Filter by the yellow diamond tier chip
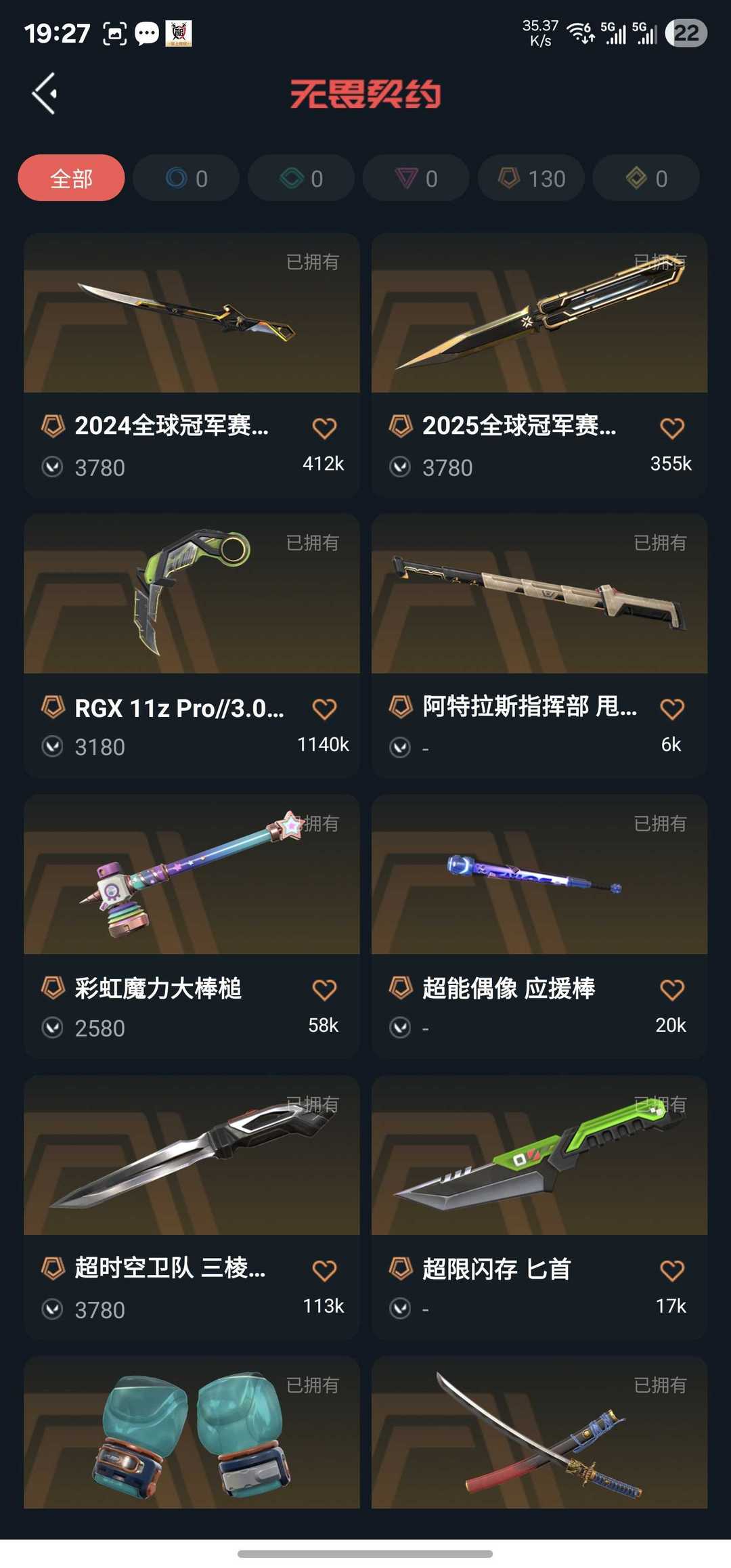This screenshot has width=731, height=1568. click(646, 178)
